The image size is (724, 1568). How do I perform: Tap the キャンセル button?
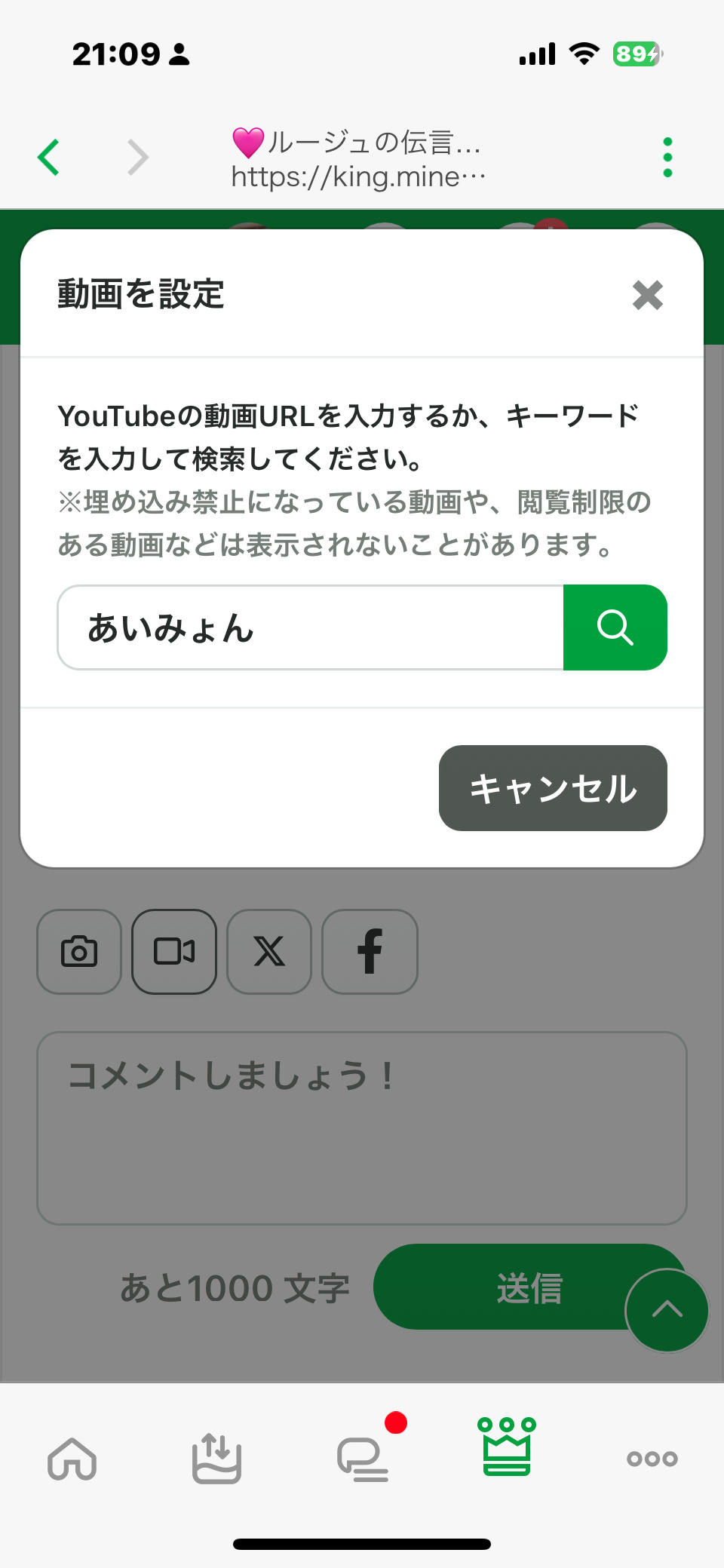pyautogui.click(x=553, y=788)
